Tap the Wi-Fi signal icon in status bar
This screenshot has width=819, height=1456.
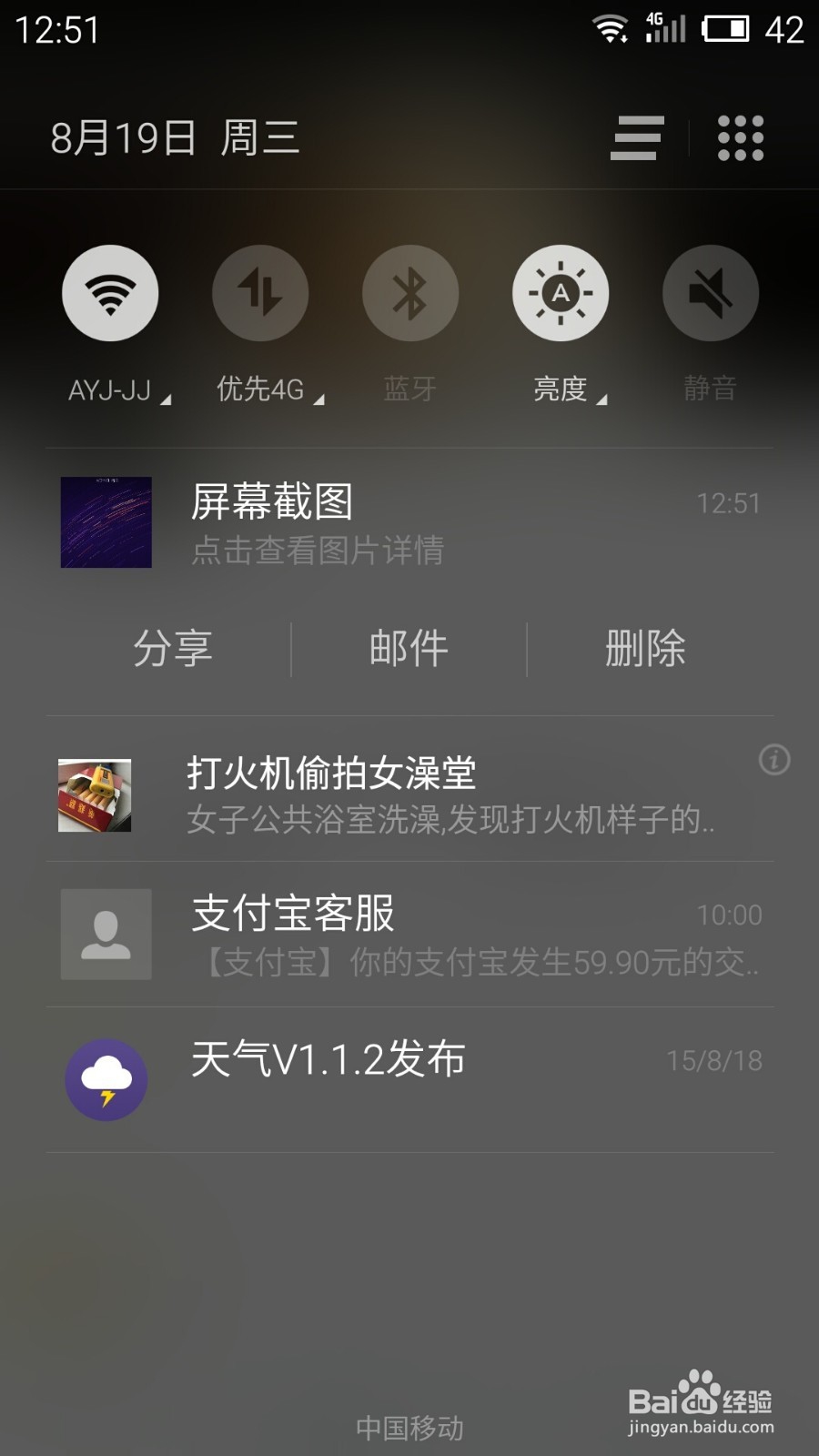(x=608, y=27)
